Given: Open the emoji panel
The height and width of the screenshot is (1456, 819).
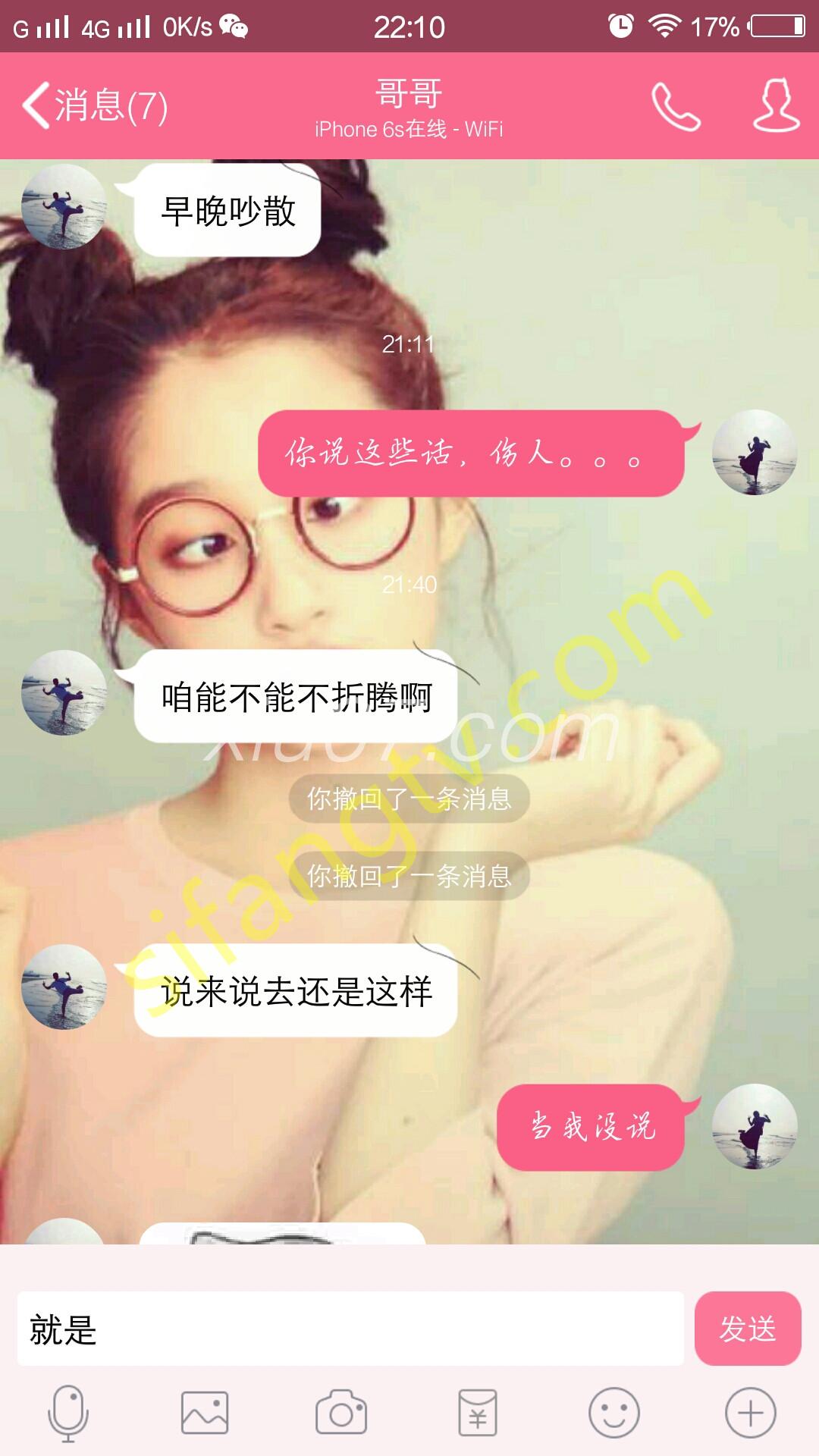Looking at the screenshot, I should [614, 1414].
